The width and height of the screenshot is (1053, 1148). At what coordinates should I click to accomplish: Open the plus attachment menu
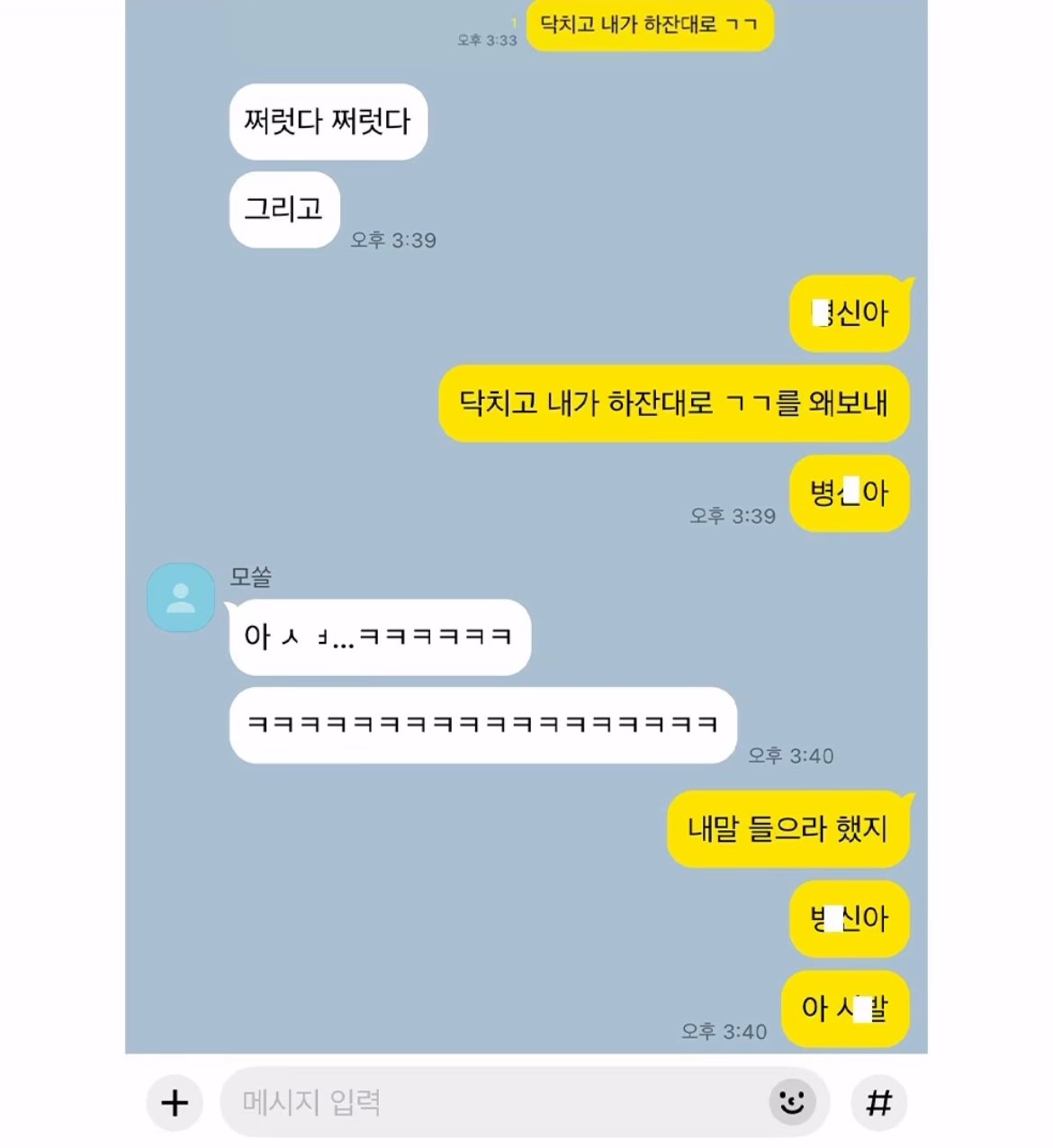pyautogui.click(x=175, y=1103)
